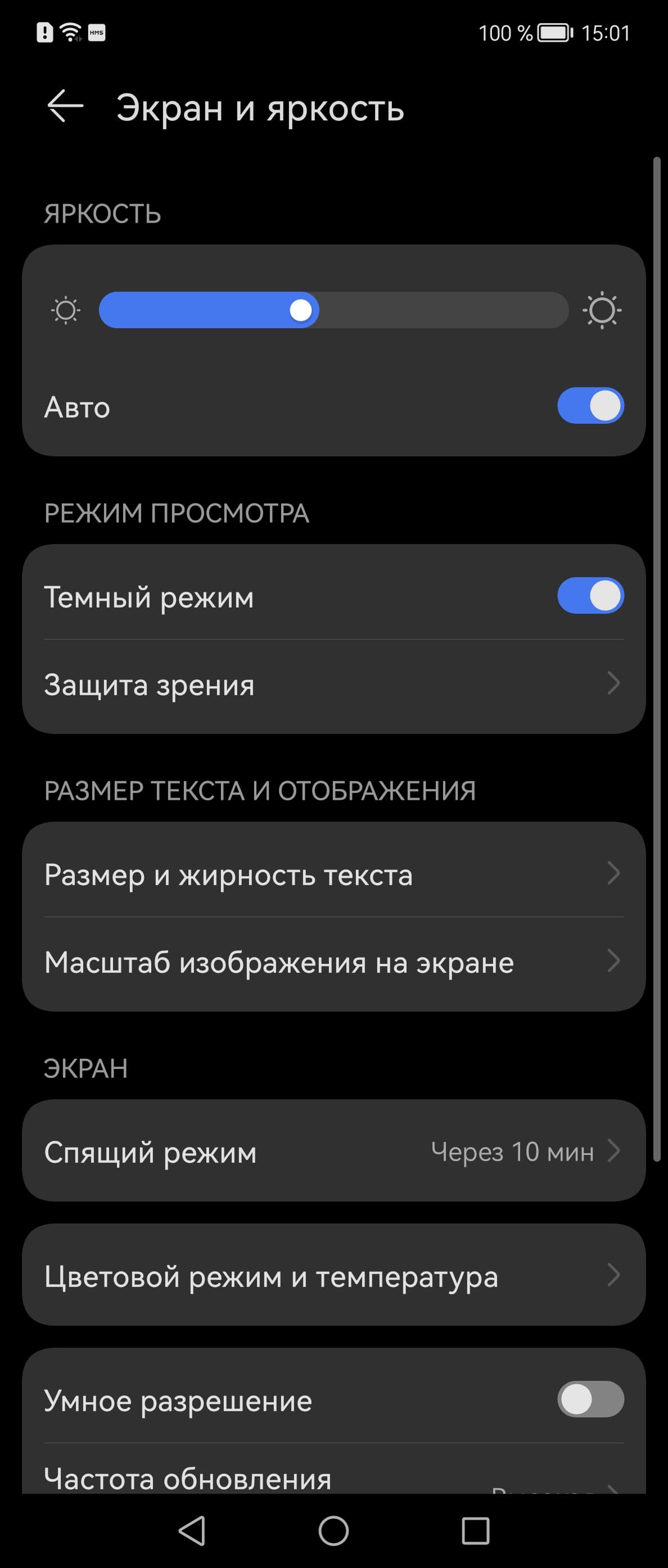Show recent apps via square button
668x1568 pixels.
(x=476, y=1530)
